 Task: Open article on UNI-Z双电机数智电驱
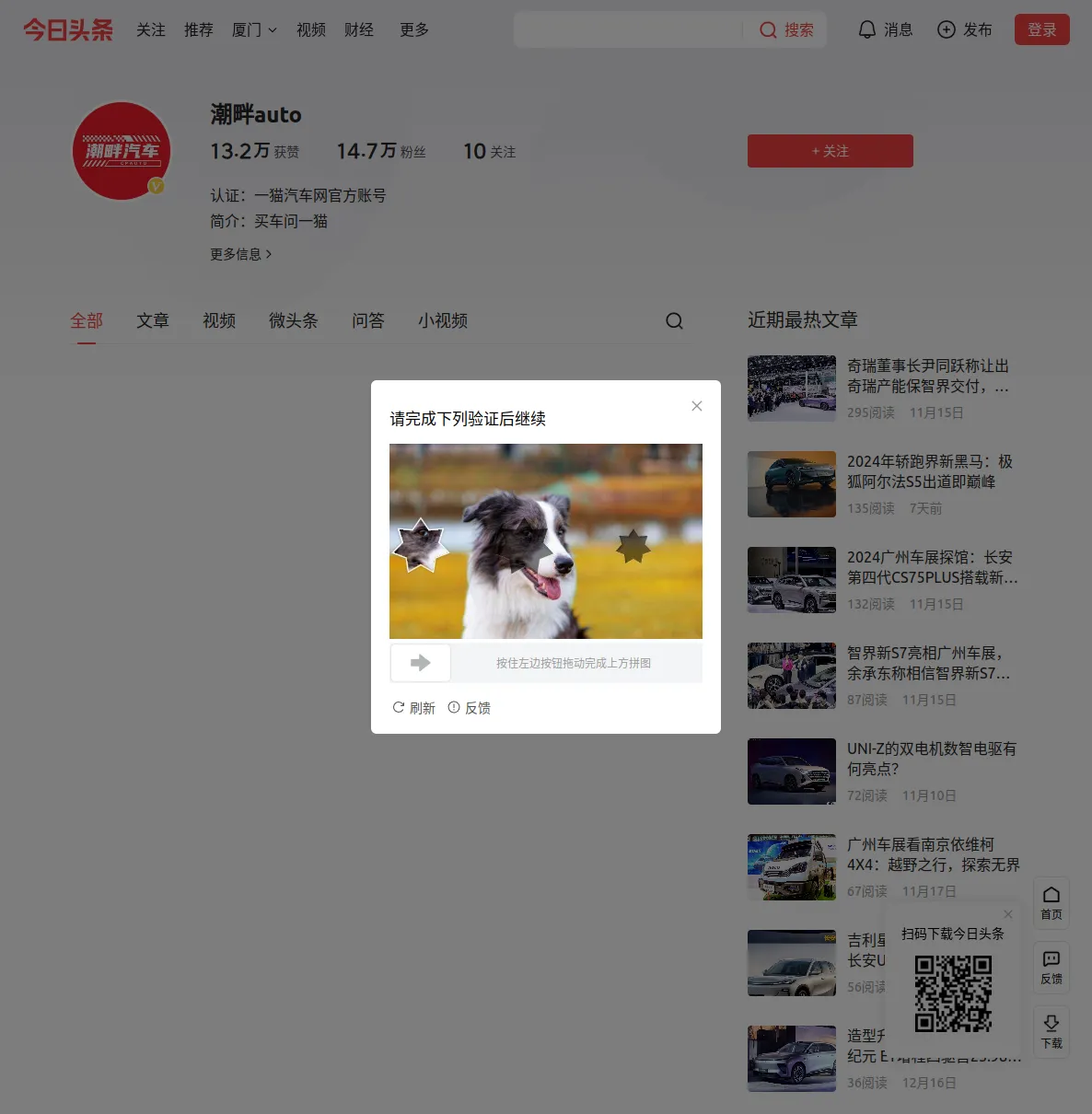(x=931, y=759)
